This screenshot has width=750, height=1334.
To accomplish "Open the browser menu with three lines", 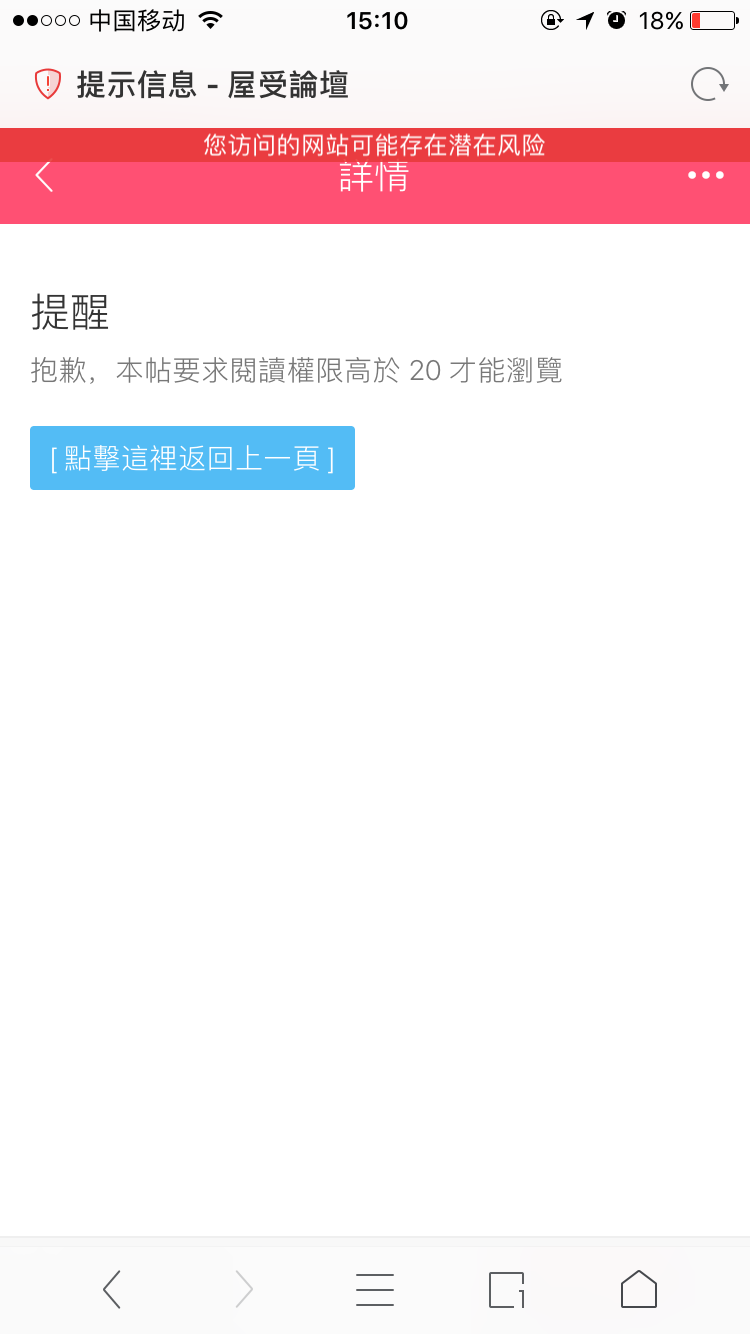I will tap(375, 1289).
